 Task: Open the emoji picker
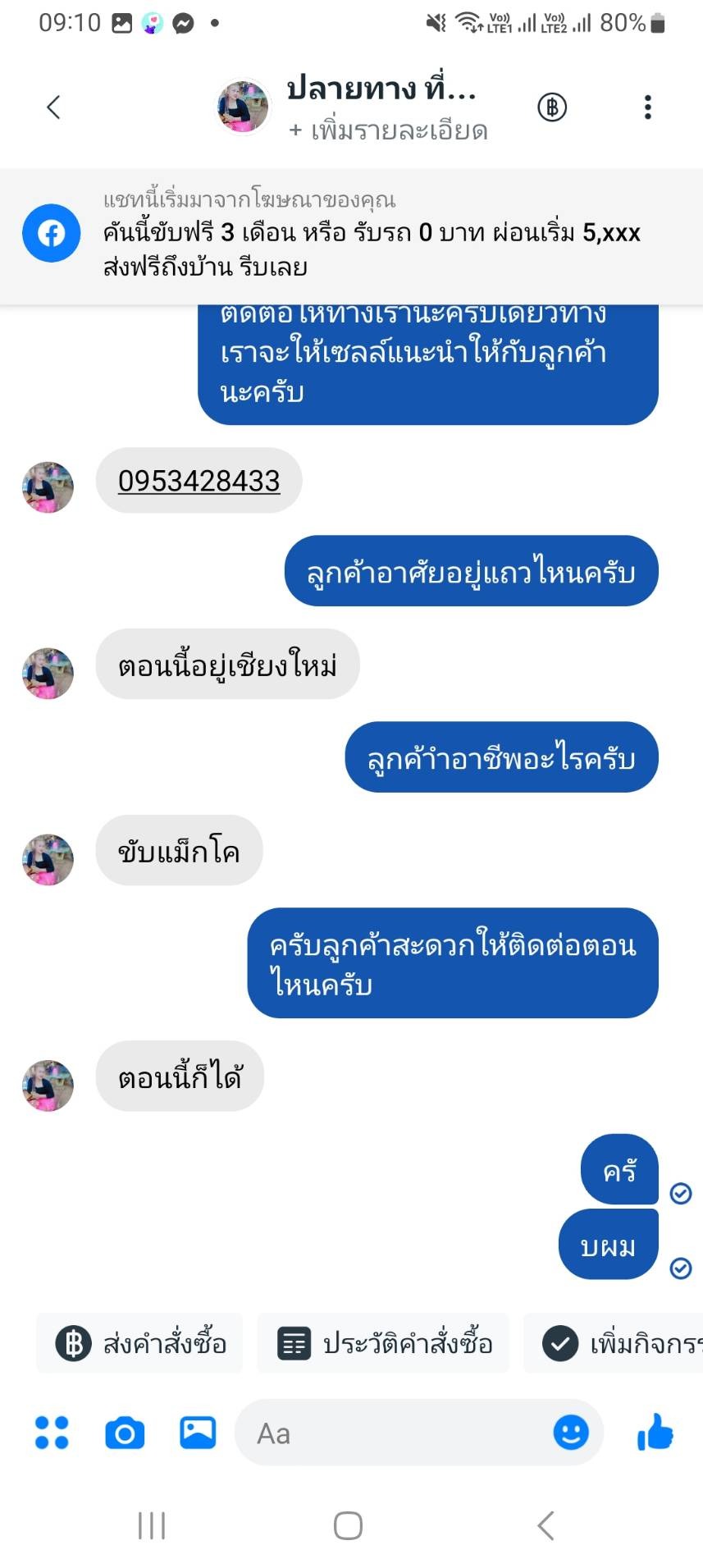pyautogui.click(x=571, y=1433)
